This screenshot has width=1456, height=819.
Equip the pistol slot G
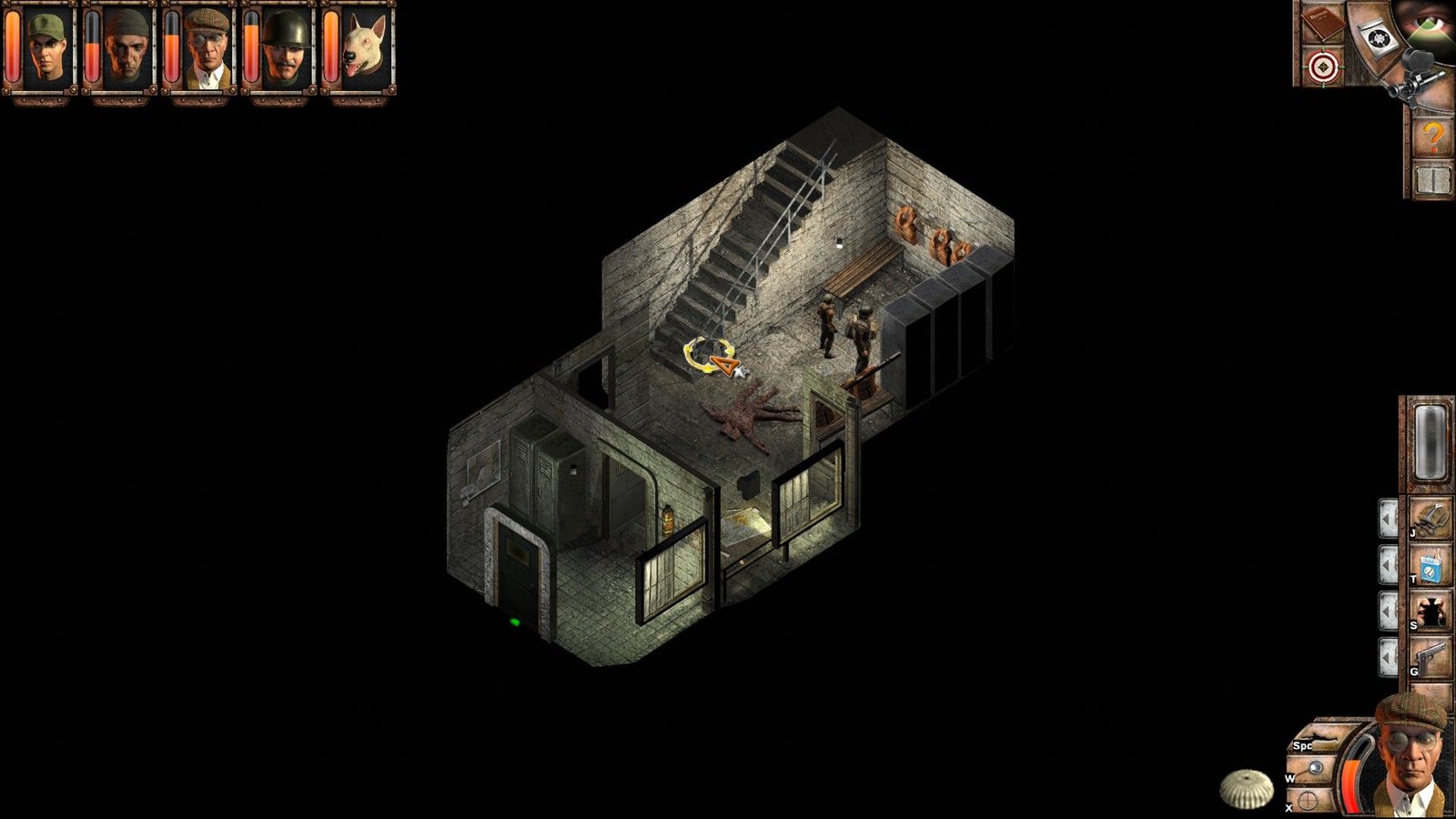pos(1430,657)
